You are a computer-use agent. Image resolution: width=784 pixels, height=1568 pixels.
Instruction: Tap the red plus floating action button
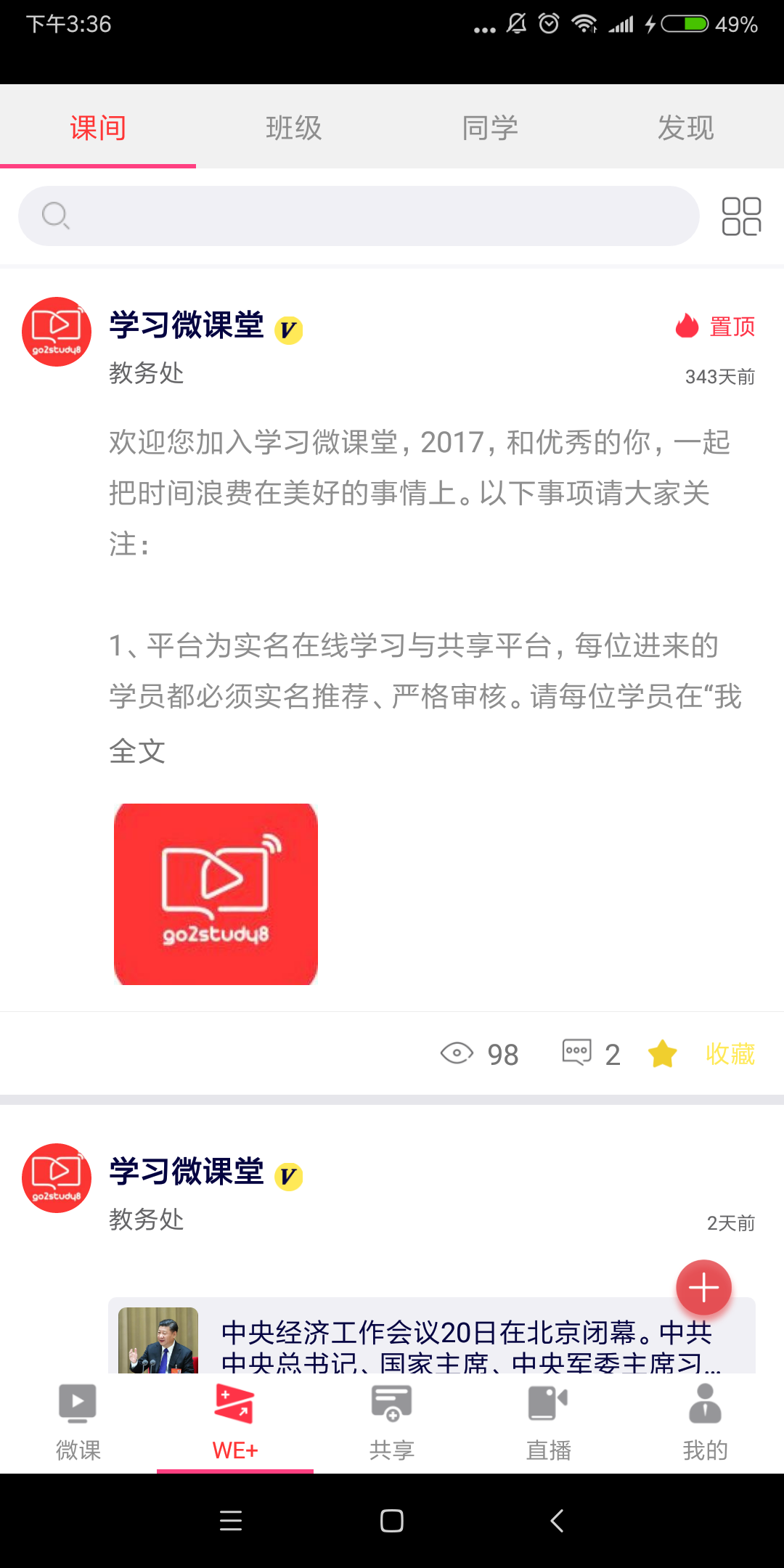(x=703, y=1288)
